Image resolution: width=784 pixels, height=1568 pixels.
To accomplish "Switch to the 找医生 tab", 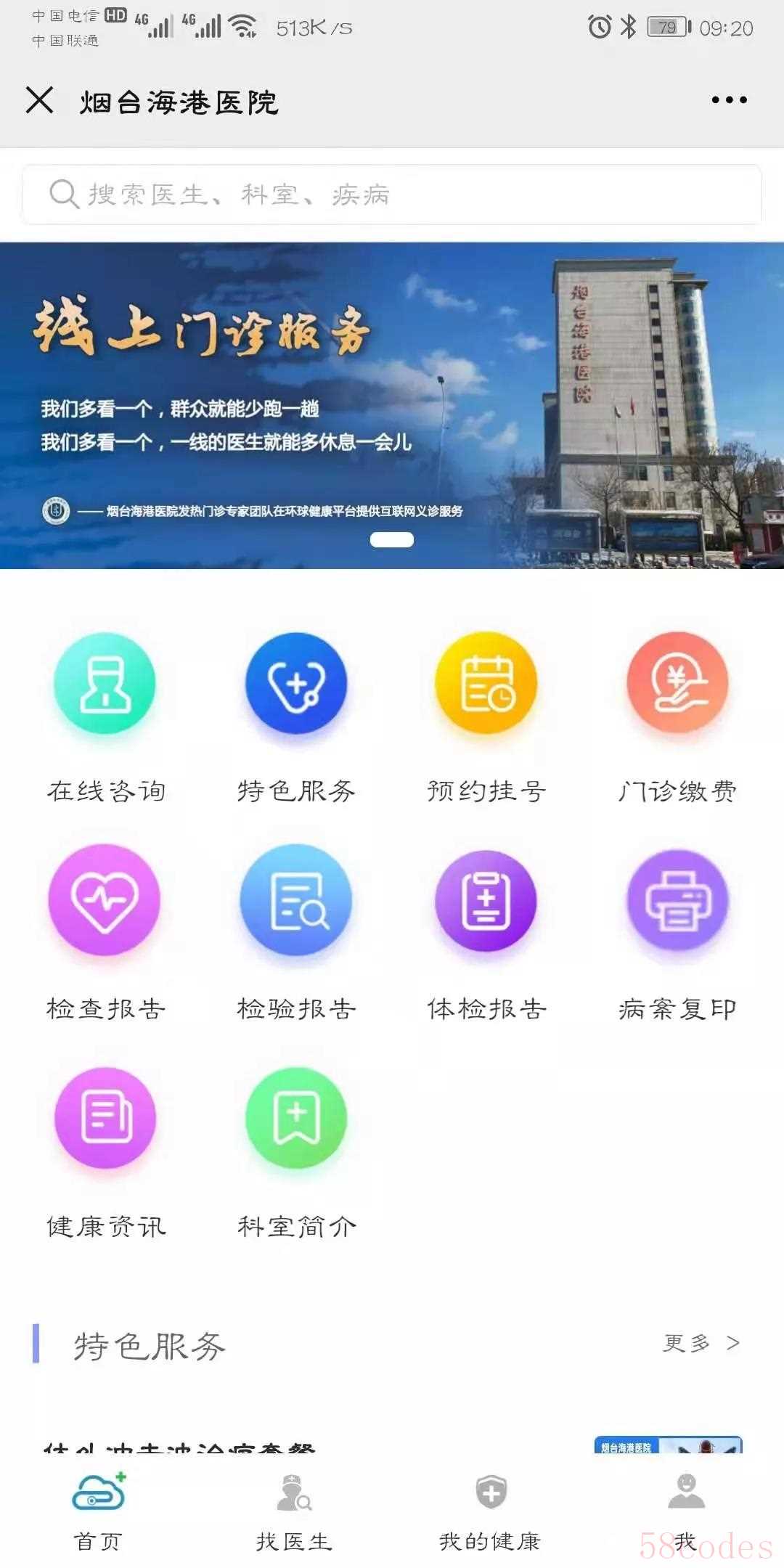I will click(x=294, y=1511).
